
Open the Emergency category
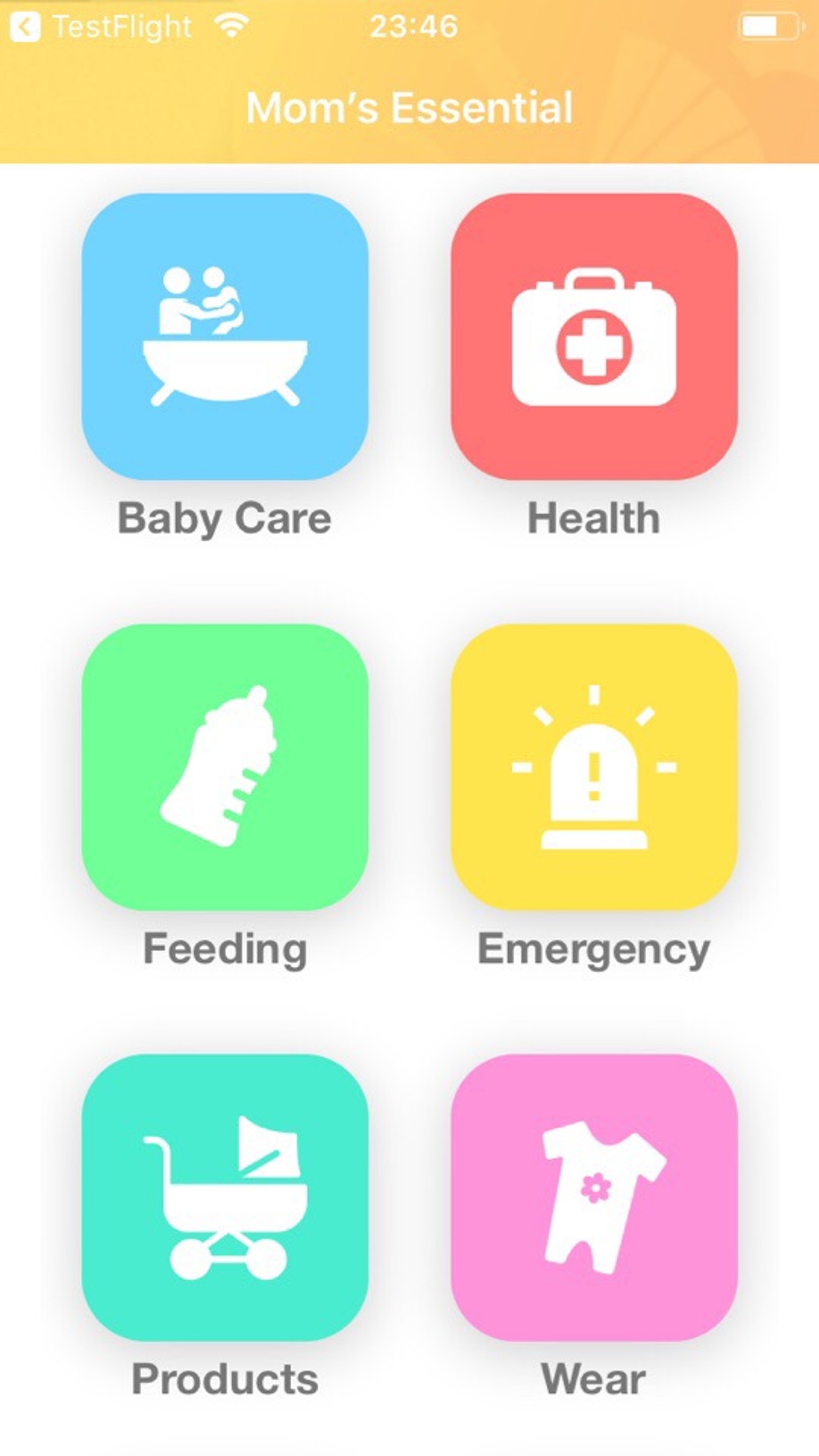[x=594, y=767]
